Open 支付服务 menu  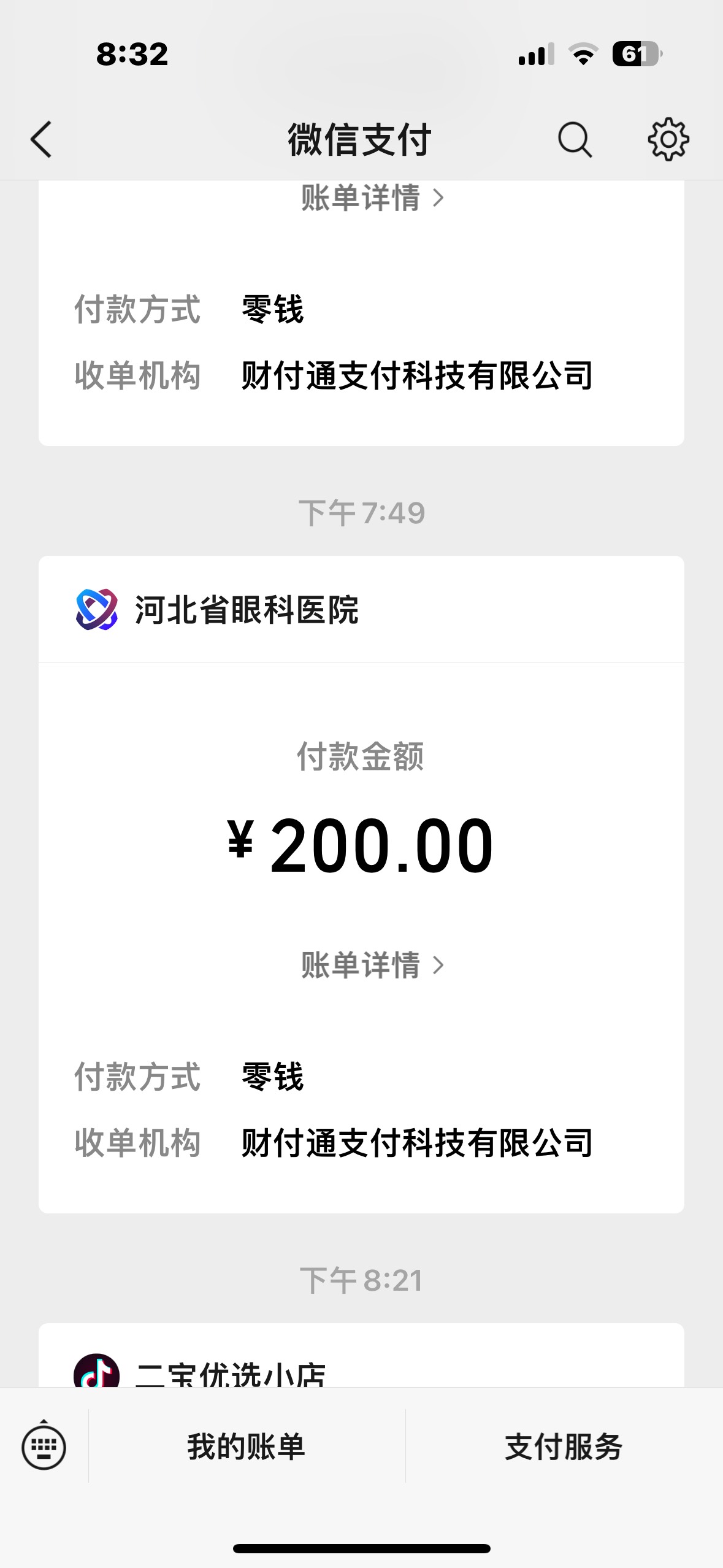pos(564,1447)
